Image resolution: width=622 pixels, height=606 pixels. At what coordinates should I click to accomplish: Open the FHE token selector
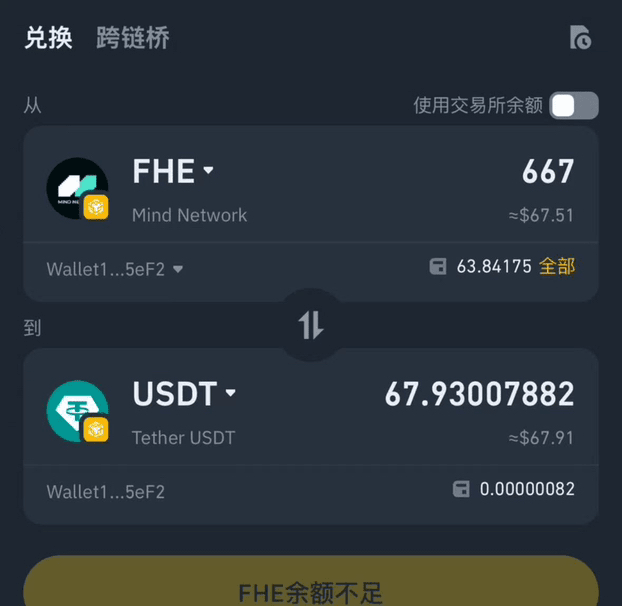tap(173, 171)
